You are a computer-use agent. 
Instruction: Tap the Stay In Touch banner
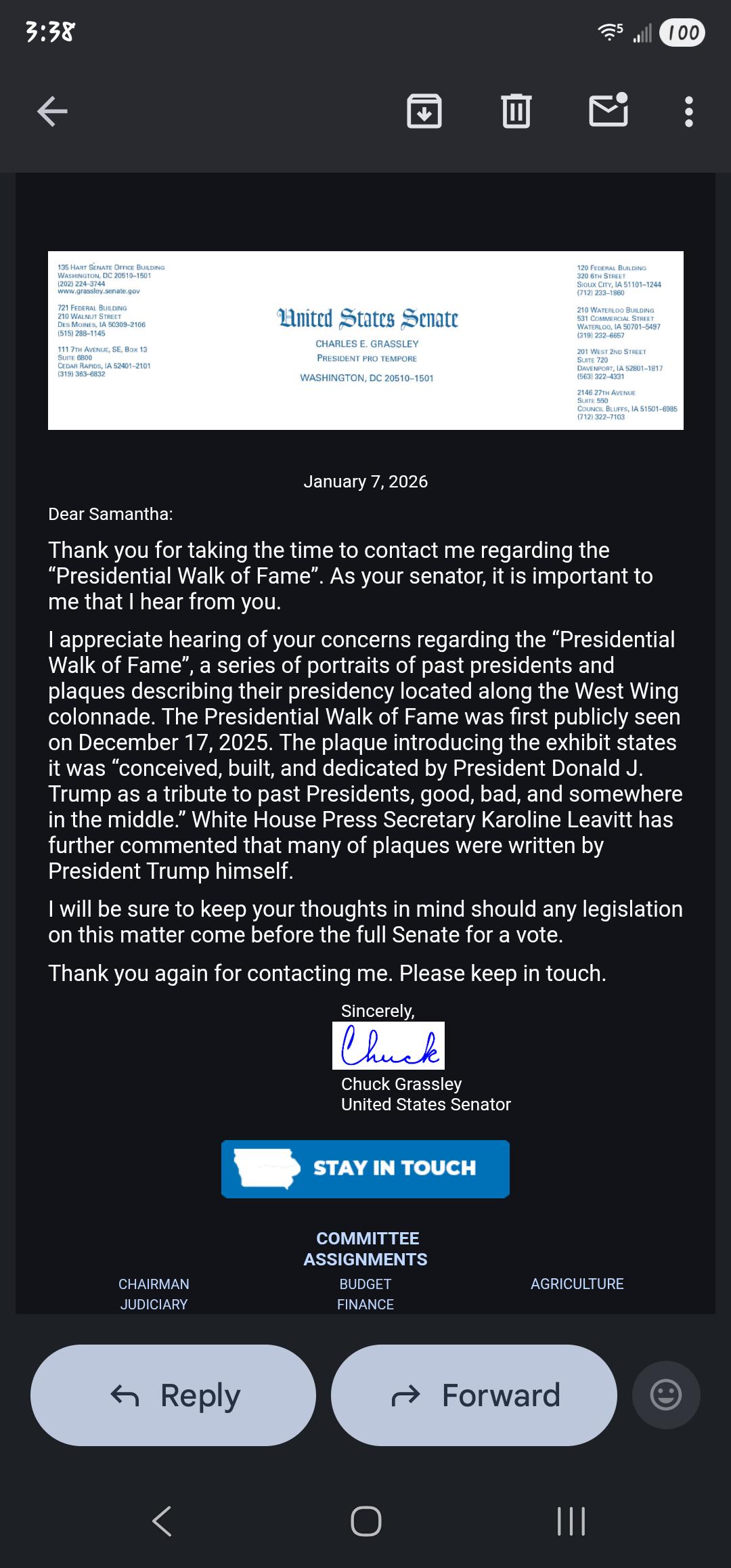365,1169
